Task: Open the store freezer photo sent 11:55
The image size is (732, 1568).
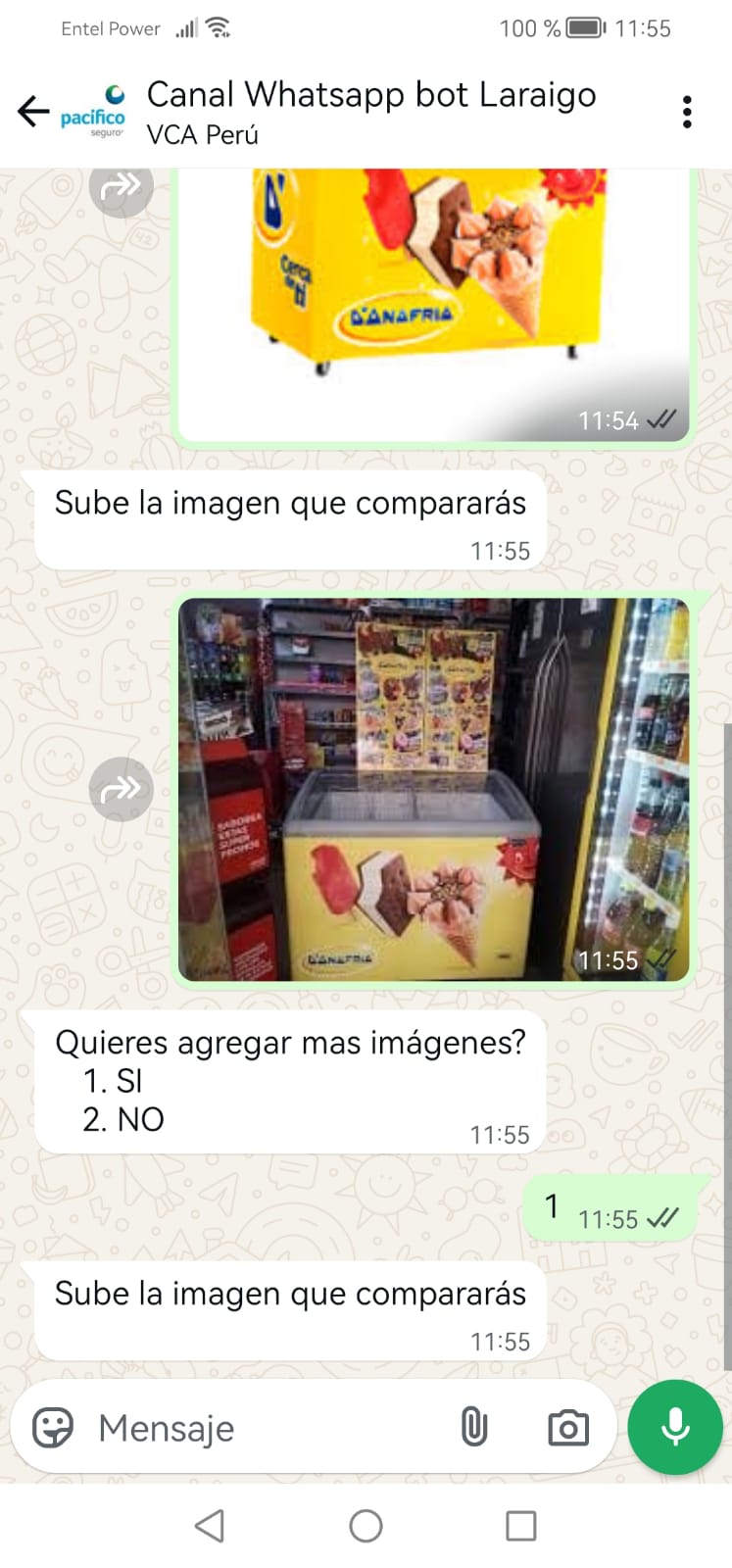Action: [434, 789]
